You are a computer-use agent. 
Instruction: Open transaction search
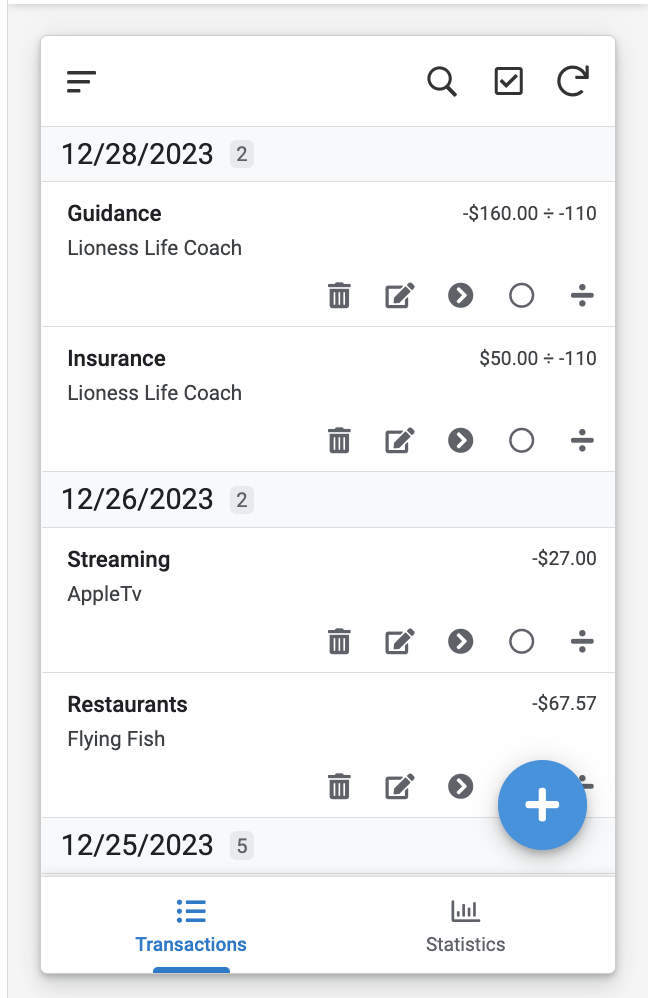[x=442, y=81]
